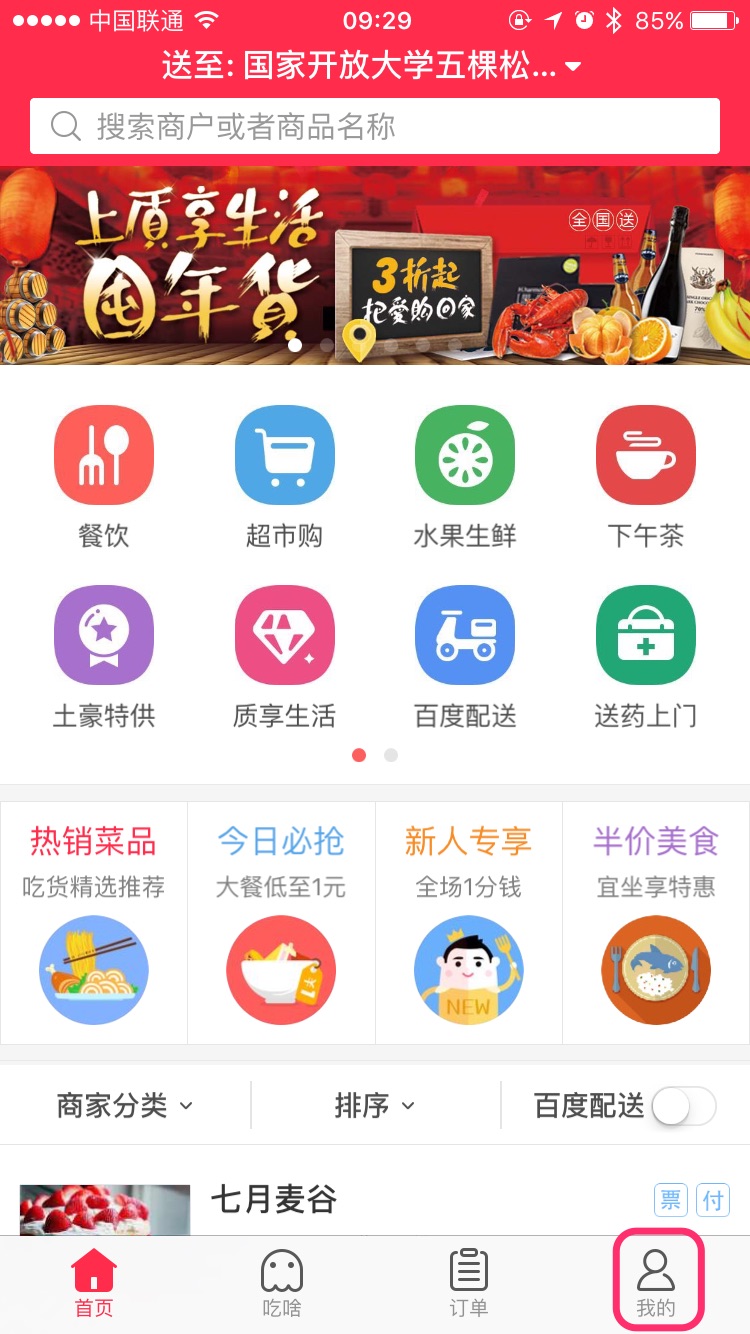Open the 热销菜品 promo card
750x1334 pixels.
tap(94, 922)
